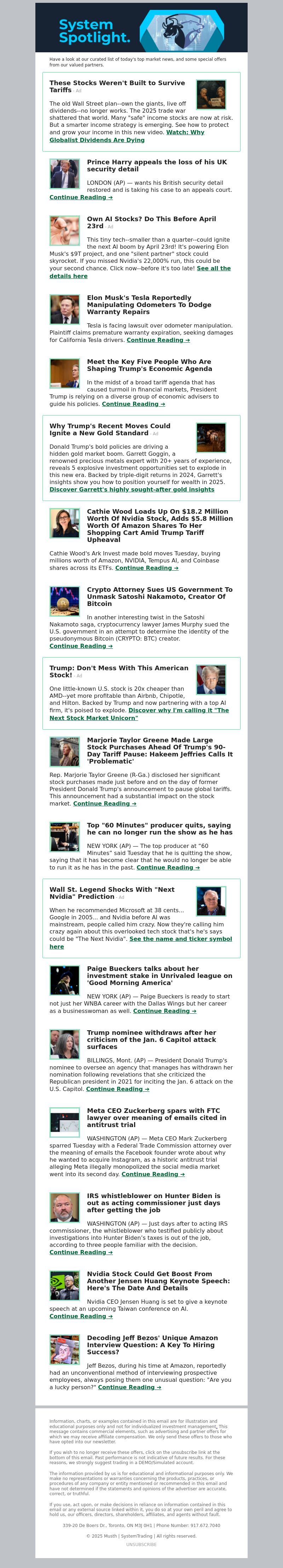Viewport: 283px width, 1568px height.
Task: Continue reading the Jensen Huang keynote article
Action: (x=81, y=1316)
